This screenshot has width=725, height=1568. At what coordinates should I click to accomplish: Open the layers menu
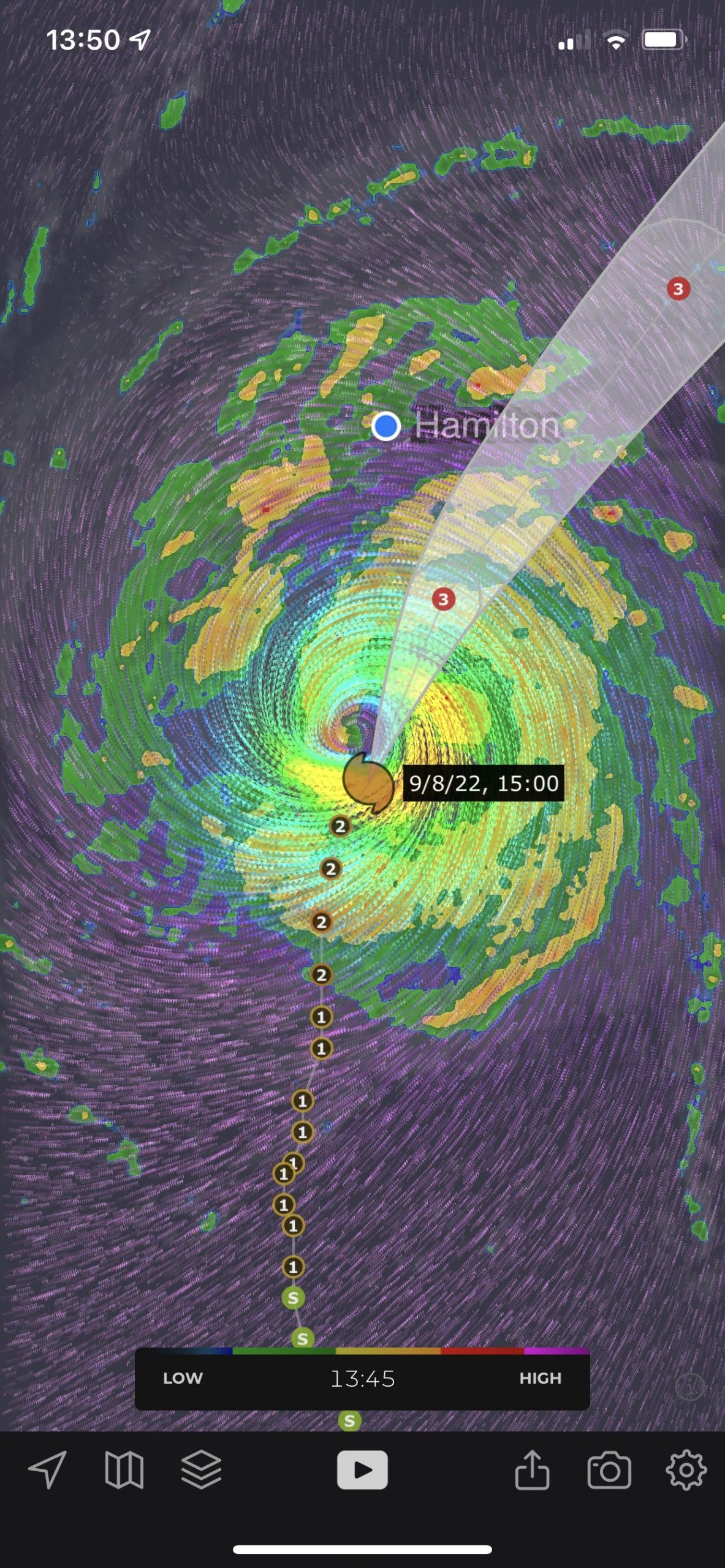click(x=201, y=1469)
